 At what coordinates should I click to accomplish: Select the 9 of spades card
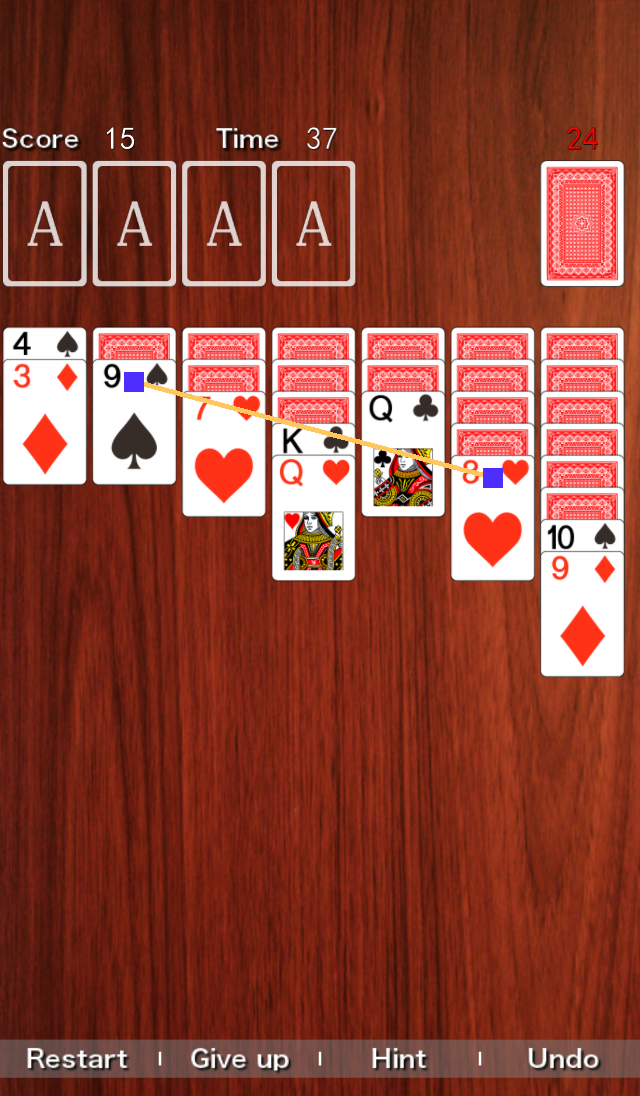134,430
